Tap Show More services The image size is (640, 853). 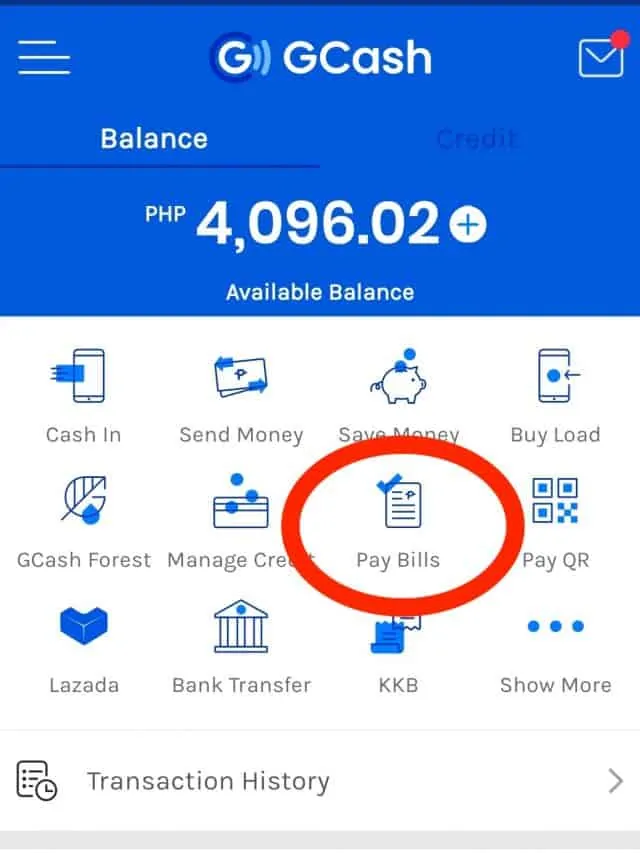point(555,645)
